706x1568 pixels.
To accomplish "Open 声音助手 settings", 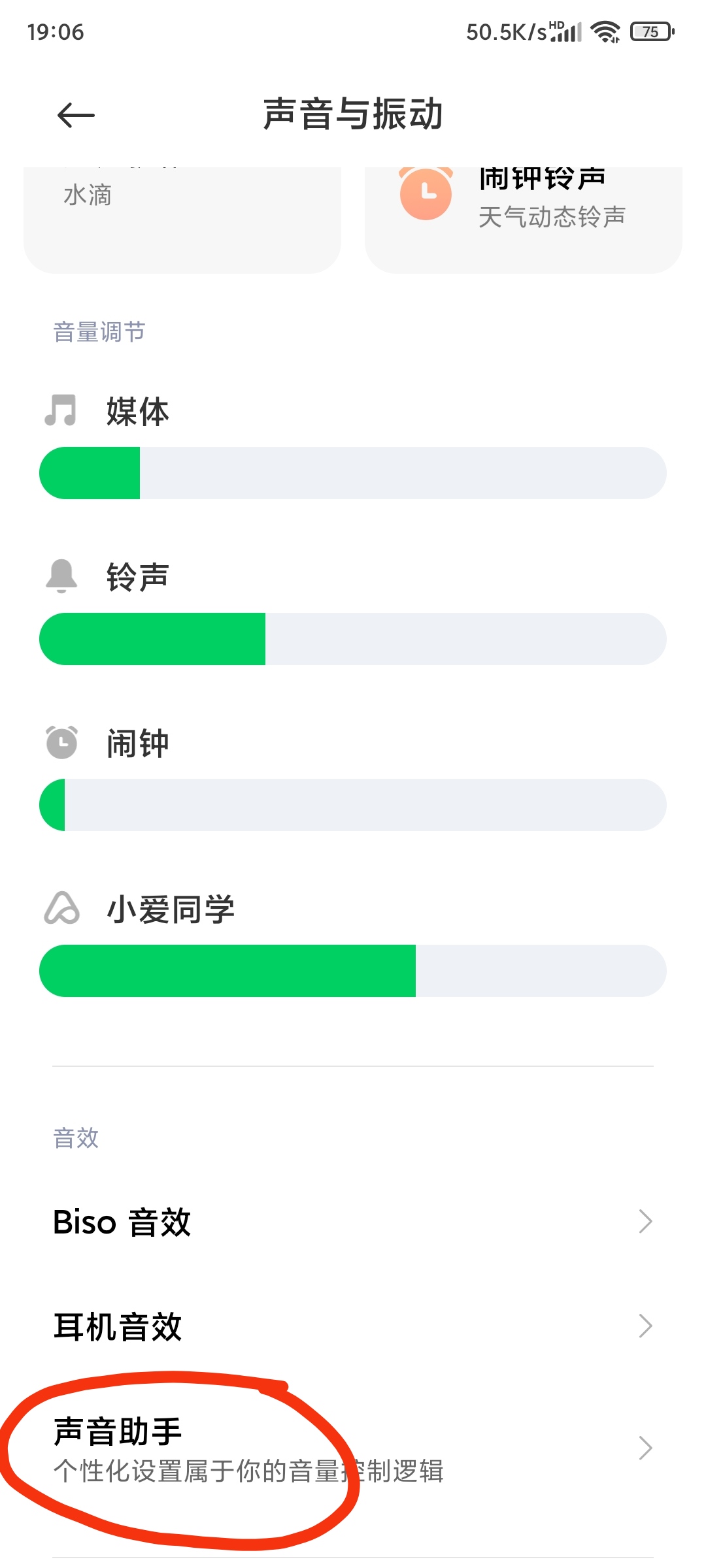I will click(x=353, y=1448).
